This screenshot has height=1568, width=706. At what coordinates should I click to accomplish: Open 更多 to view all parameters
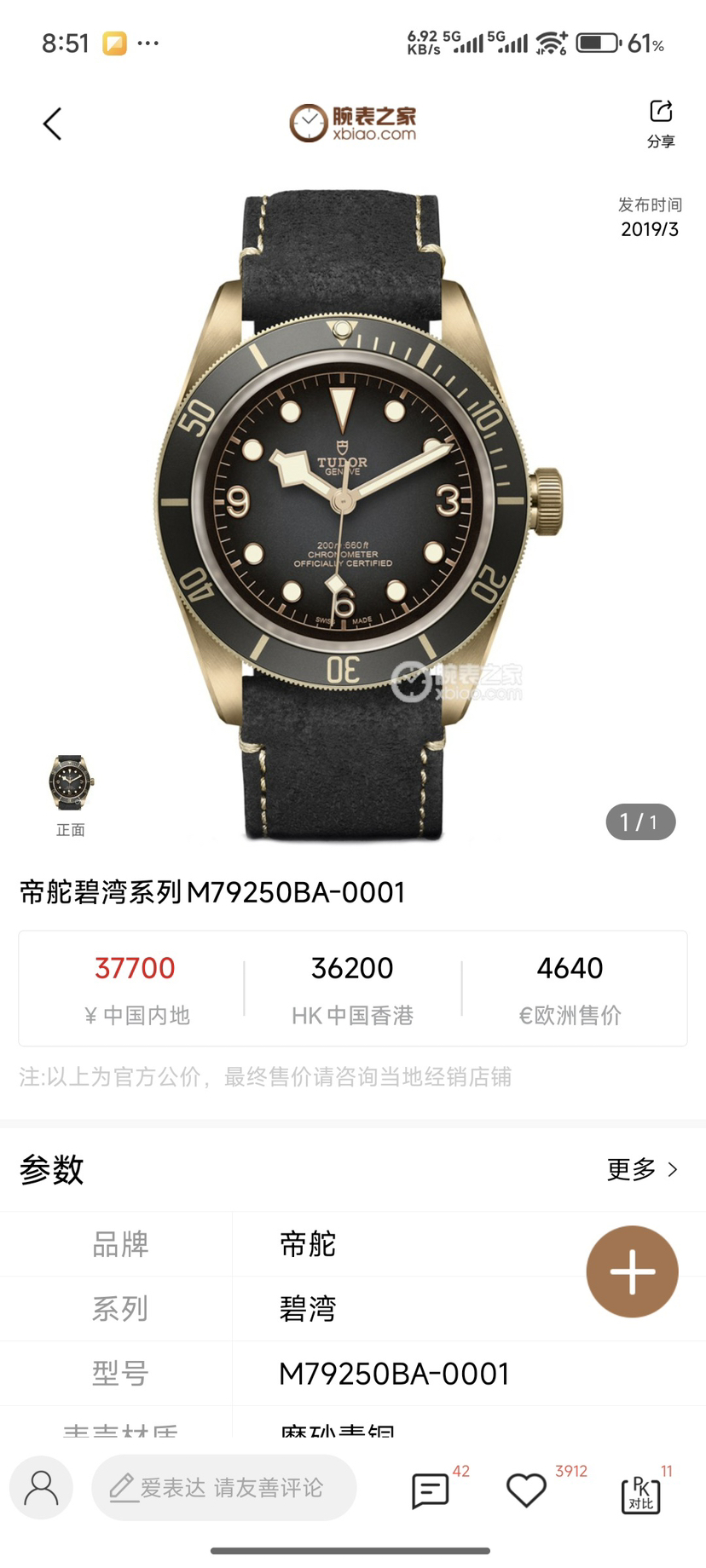(x=642, y=1169)
